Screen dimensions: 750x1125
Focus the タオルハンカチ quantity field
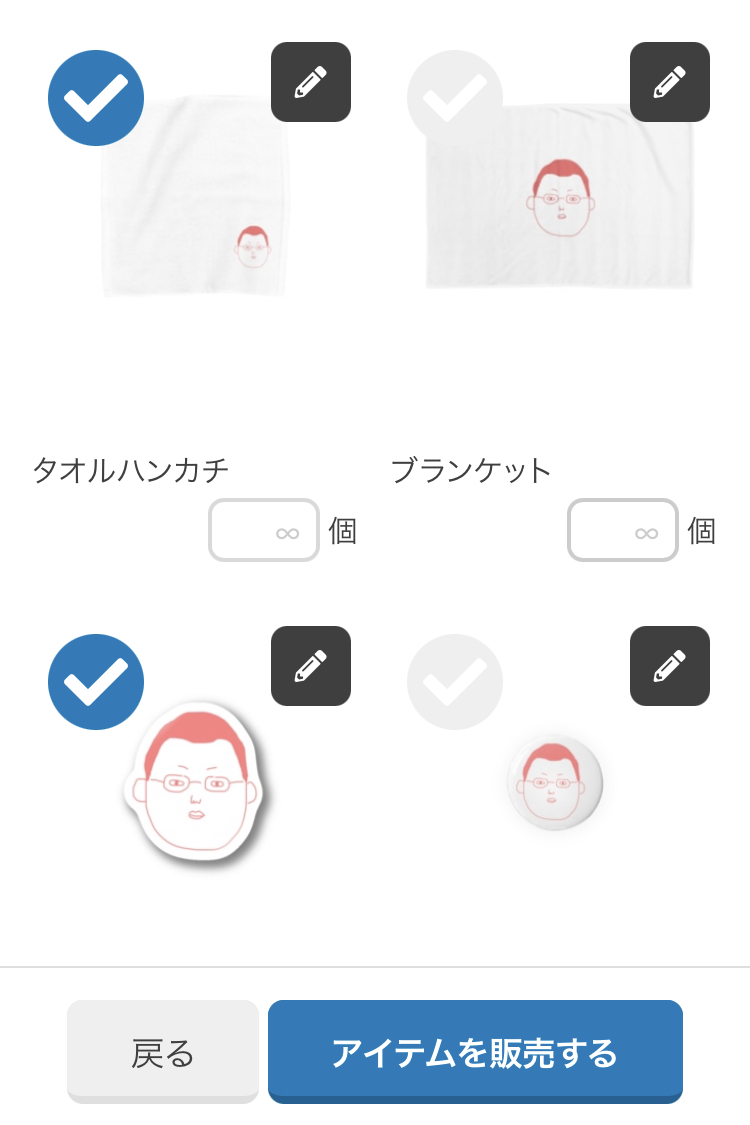[264, 530]
